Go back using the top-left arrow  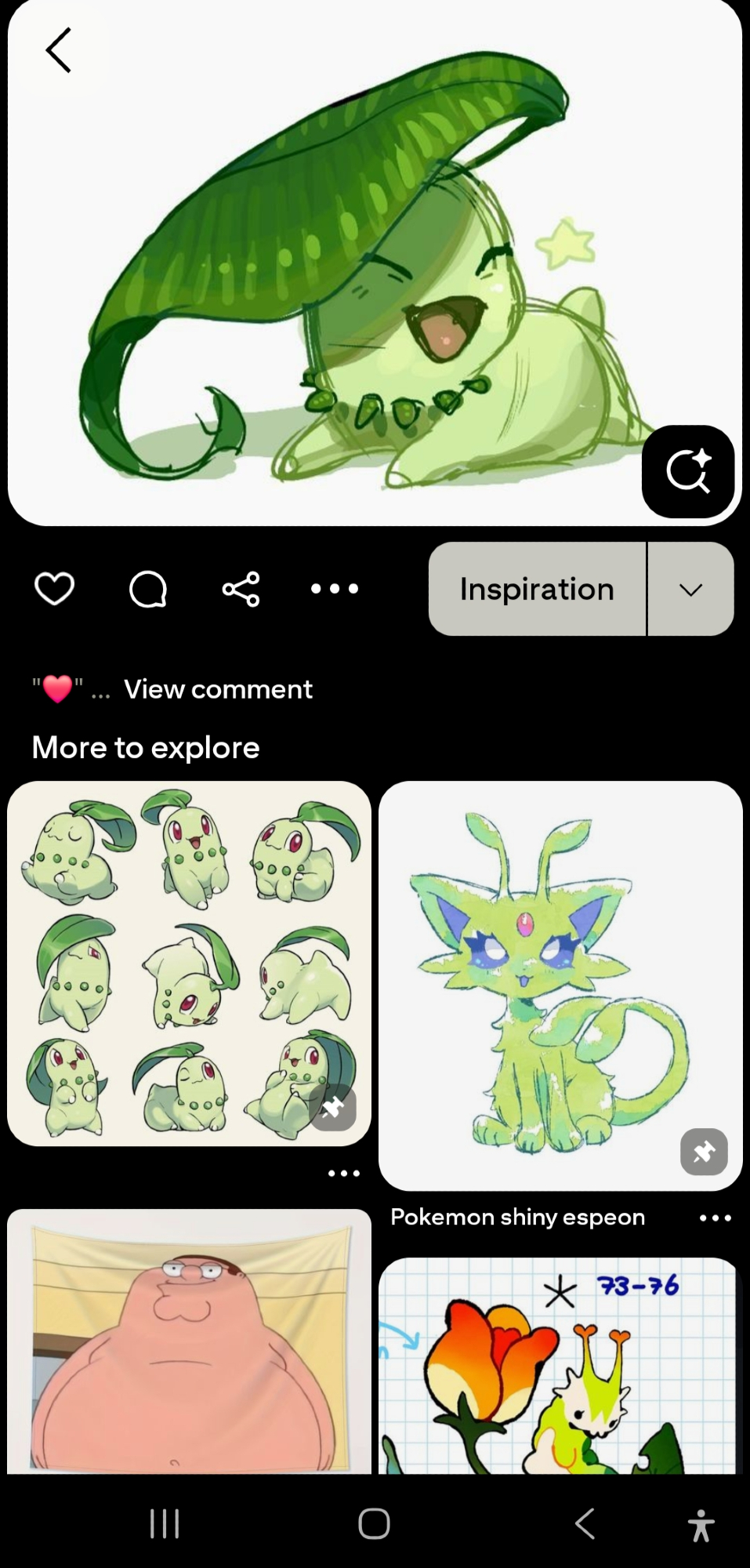pyautogui.click(x=59, y=51)
